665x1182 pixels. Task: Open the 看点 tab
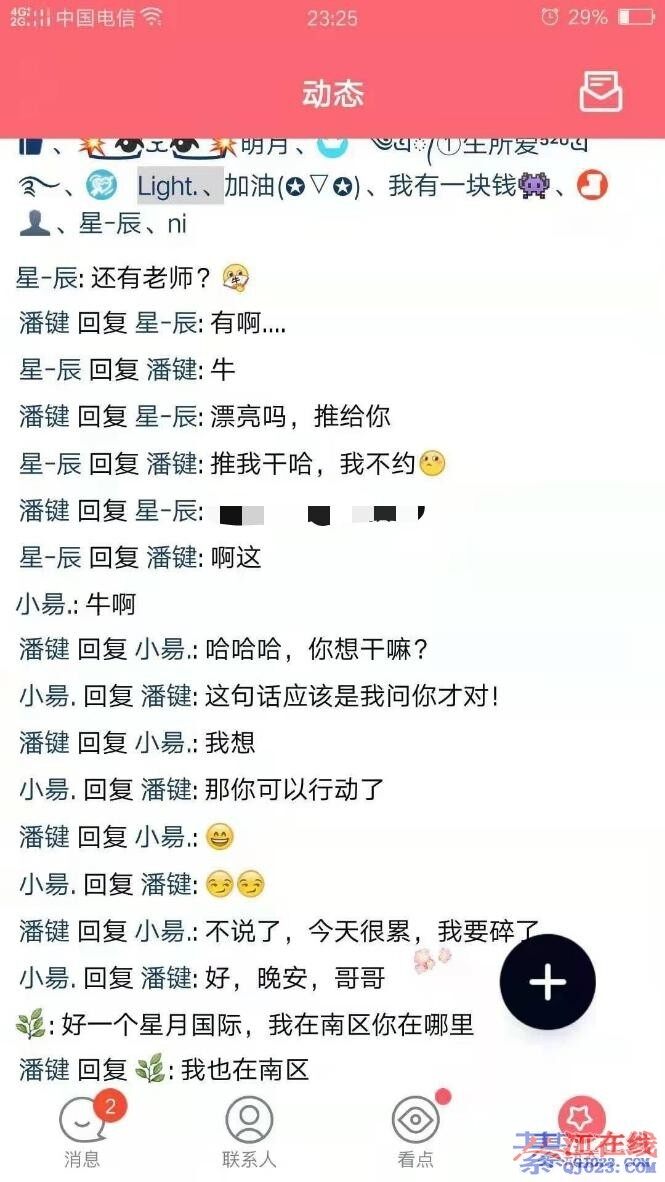coord(416,1130)
